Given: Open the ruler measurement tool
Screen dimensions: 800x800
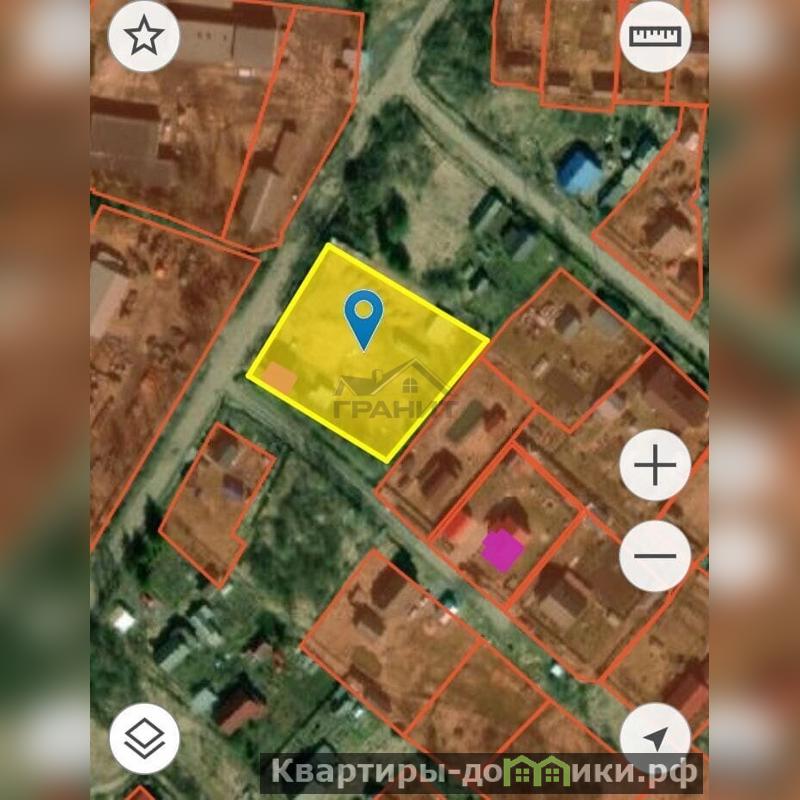Looking at the screenshot, I should 655,37.
